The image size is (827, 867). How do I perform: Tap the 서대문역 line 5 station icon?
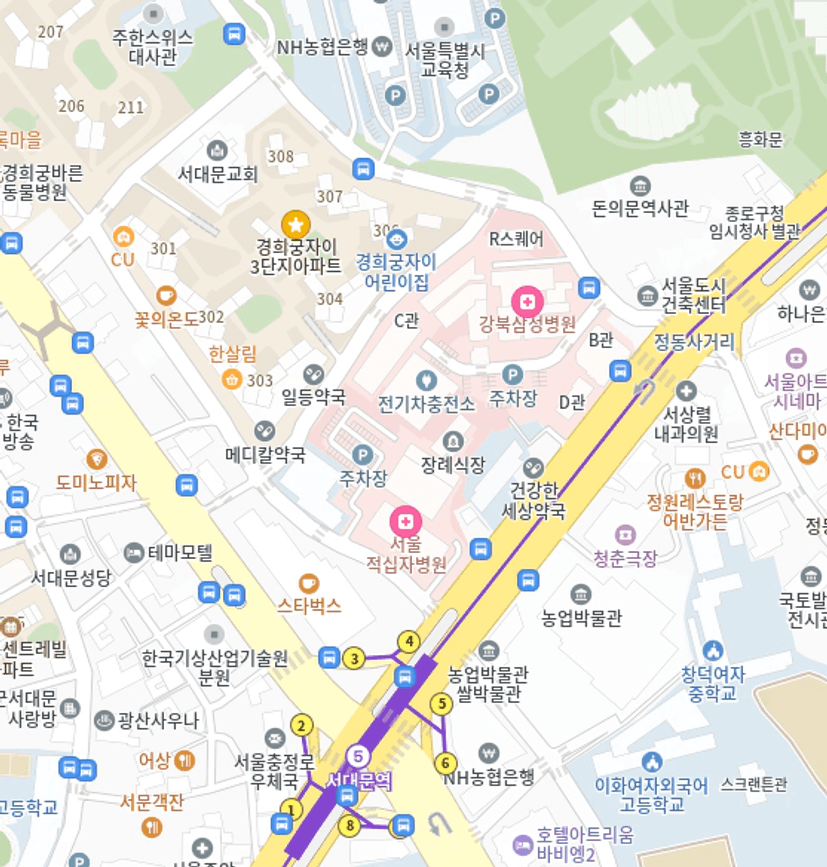[x=358, y=755]
